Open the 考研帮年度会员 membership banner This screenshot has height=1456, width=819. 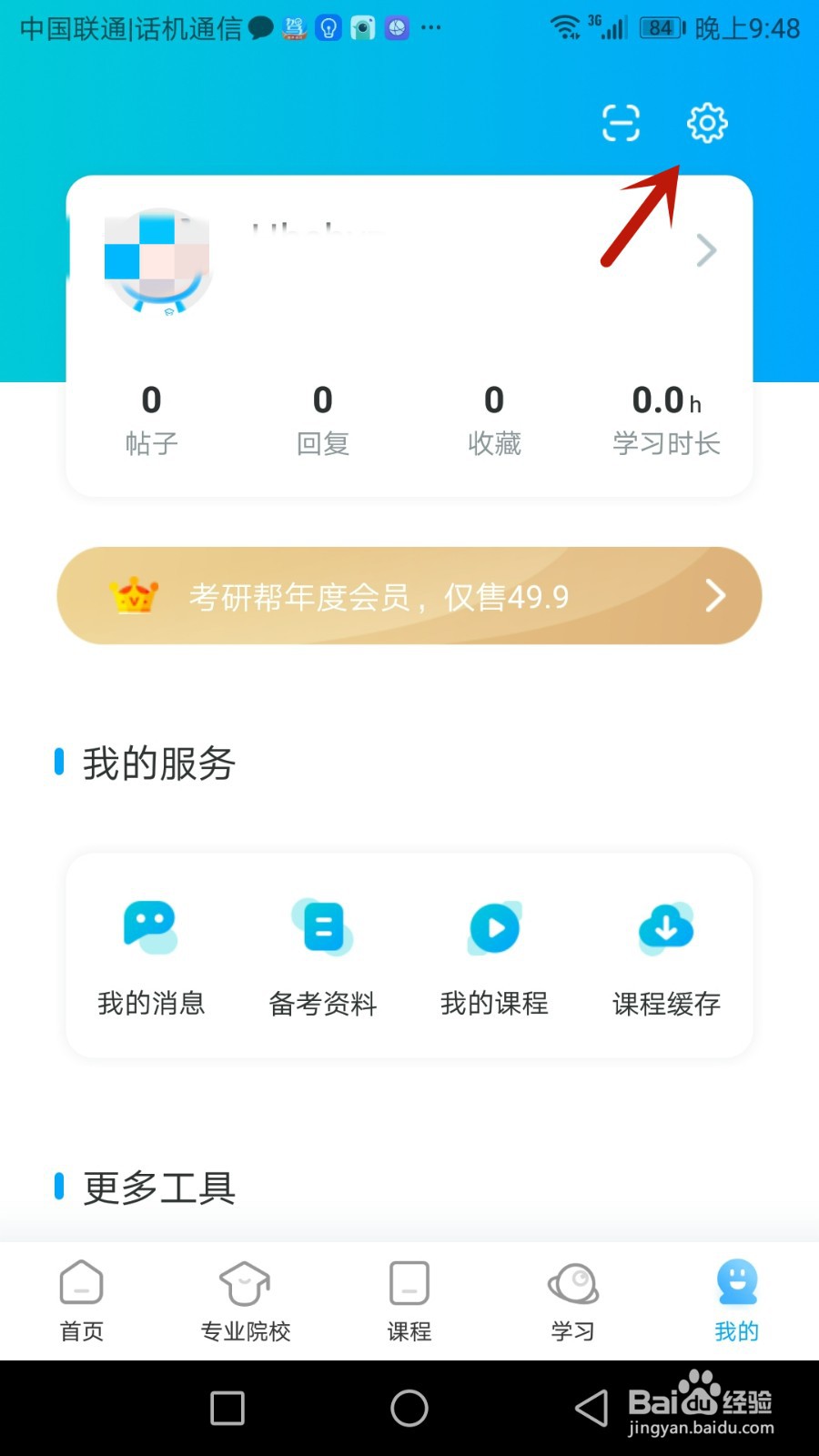[x=409, y=596]
